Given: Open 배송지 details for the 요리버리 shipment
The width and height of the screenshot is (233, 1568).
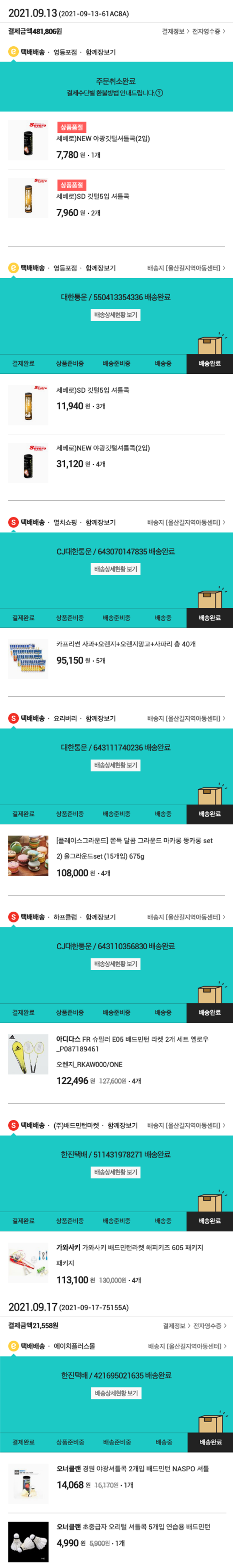Looking at the screenshot, I should (186, 718).
